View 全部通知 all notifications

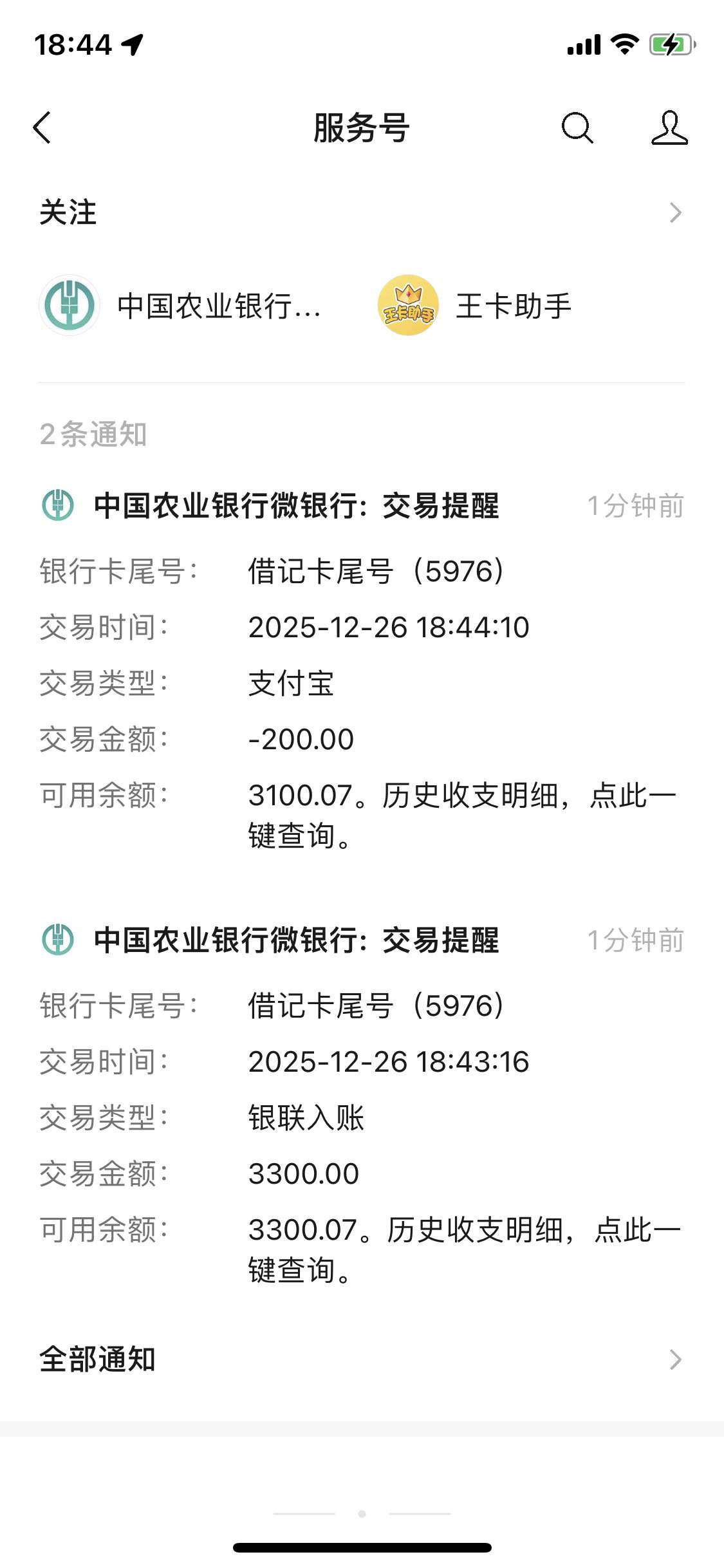tap(362, 1359)
